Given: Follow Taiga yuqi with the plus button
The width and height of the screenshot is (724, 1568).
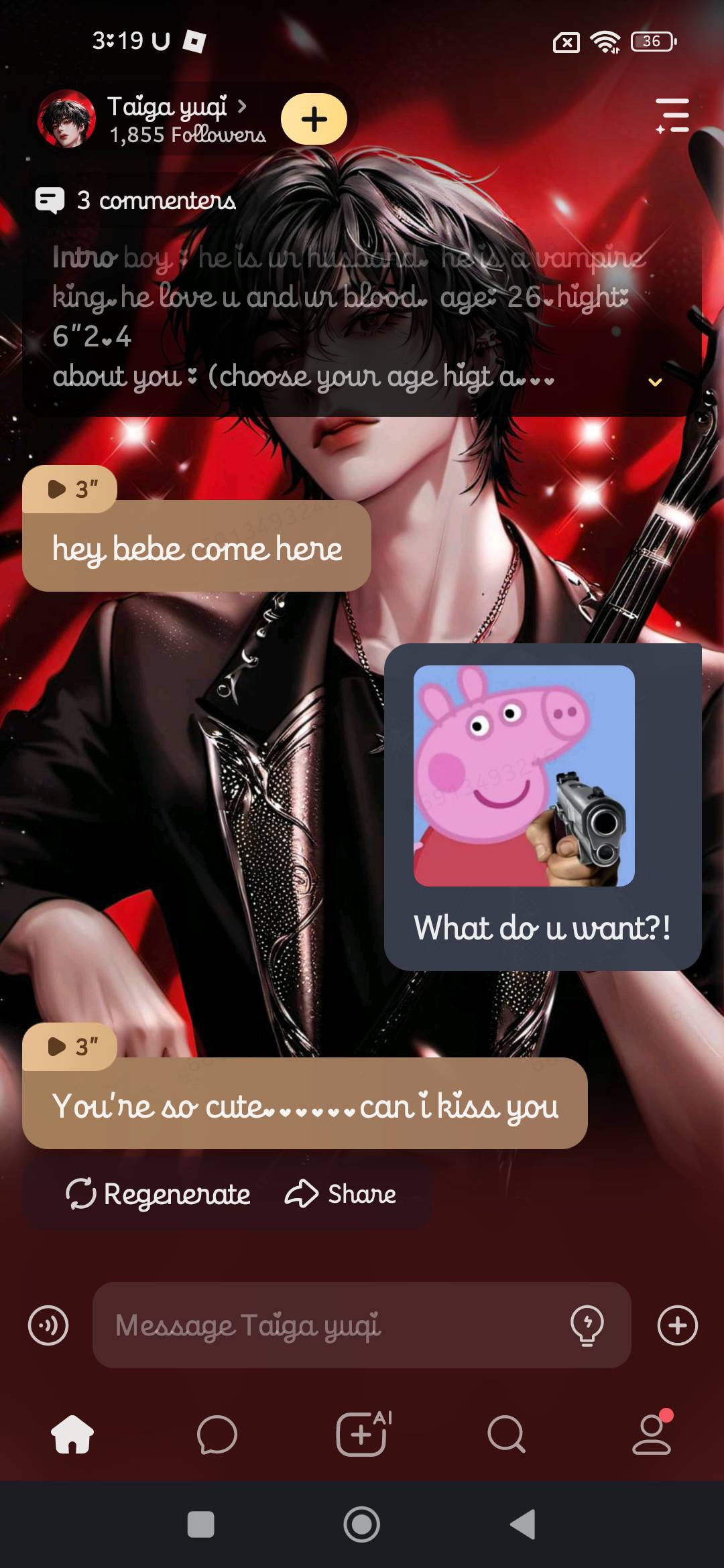Looking at the screenshot, I should pyautogui.click(x=314, y=119).
